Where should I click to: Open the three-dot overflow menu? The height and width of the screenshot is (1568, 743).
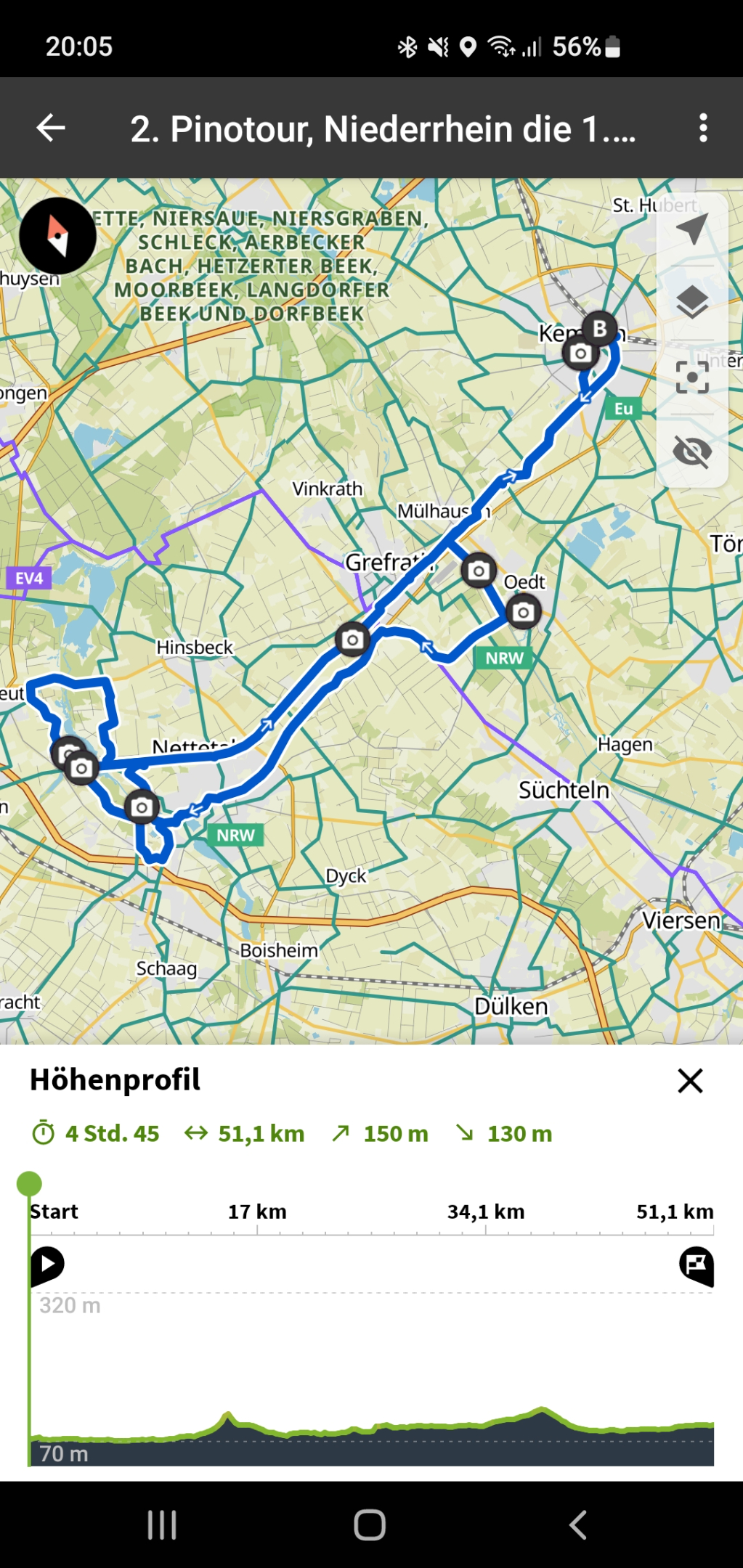[702, 128]
